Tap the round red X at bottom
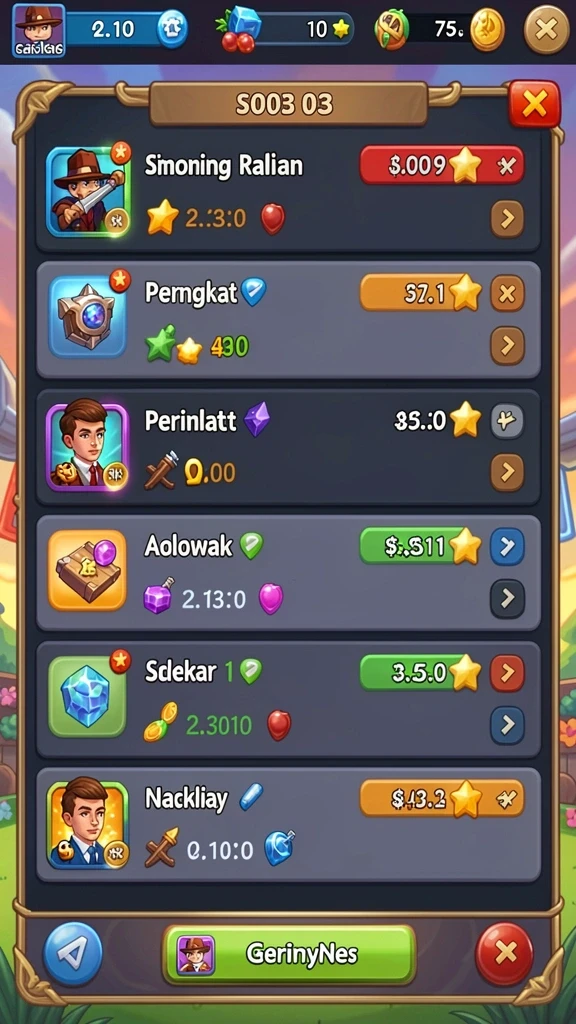The height and width of the screenshot is (1024, 576). coord(505,953)
